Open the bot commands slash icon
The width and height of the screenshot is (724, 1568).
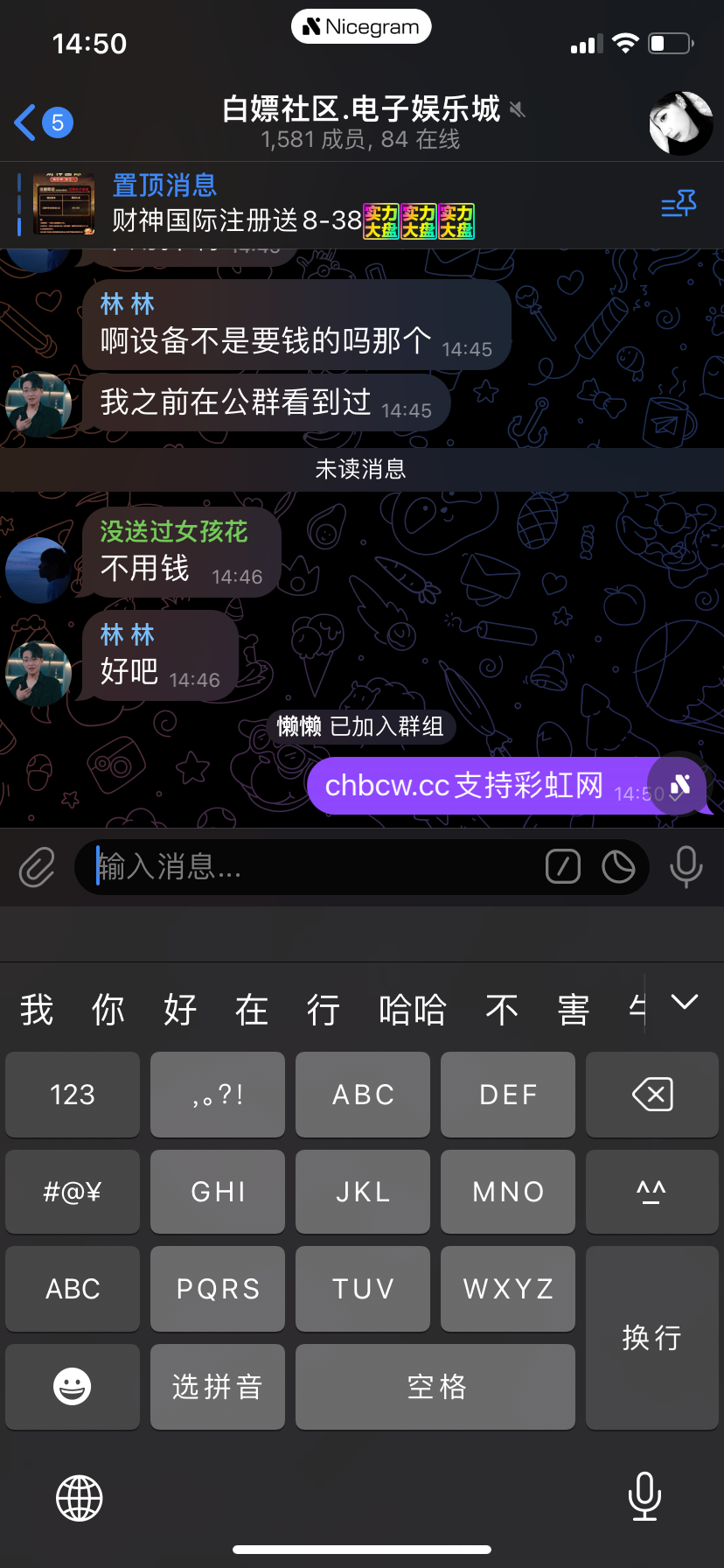pos(562,867)
